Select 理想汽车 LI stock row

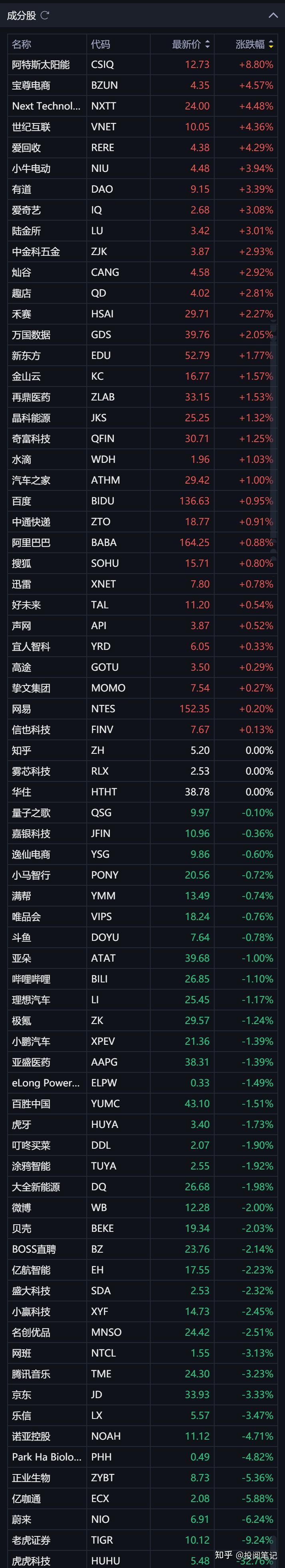pyautogui.click(x=31, y=1000)
